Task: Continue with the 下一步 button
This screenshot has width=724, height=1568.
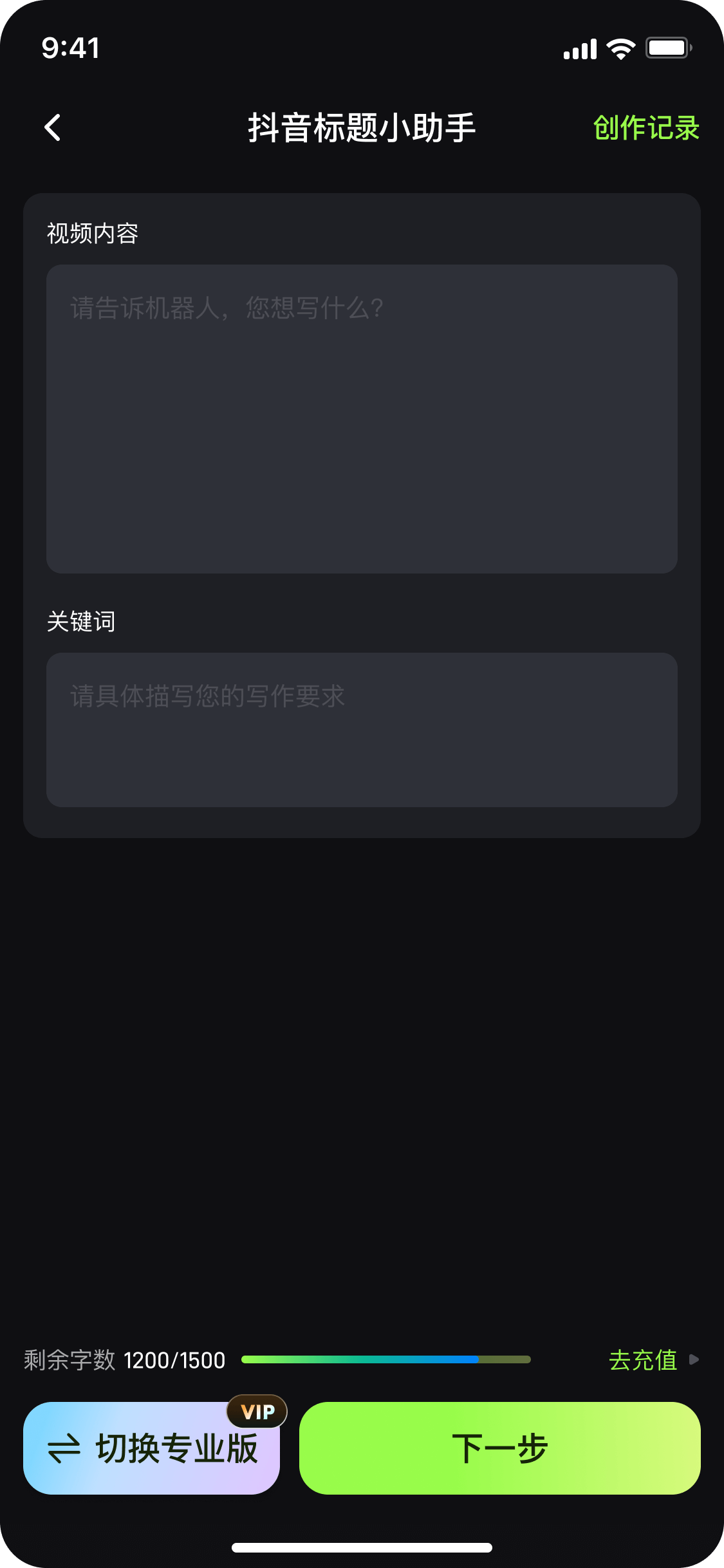Action: 499,1448
